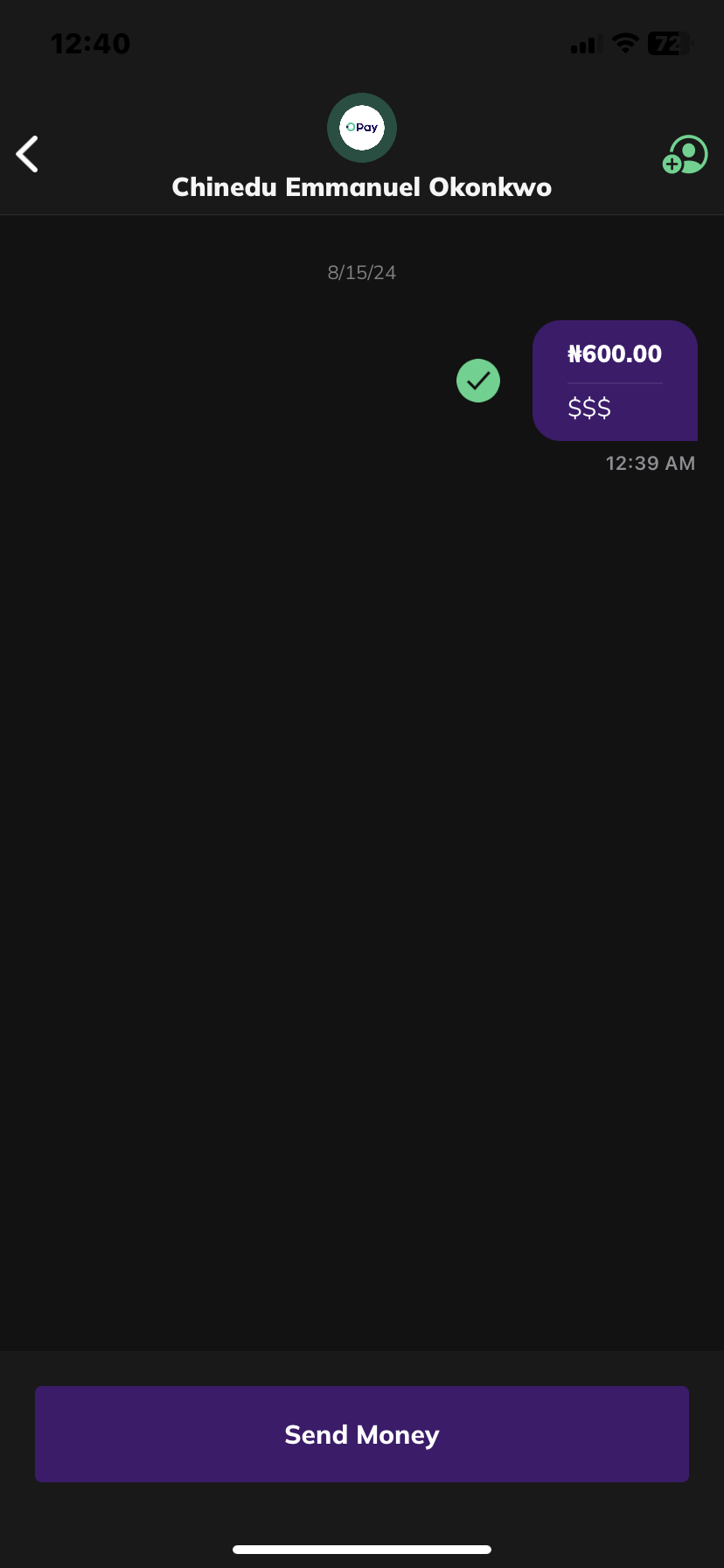The image size is (724, 1568).
Task: Tap the Send Money button
Action: pyautogui.click(x=362, y=1433)
